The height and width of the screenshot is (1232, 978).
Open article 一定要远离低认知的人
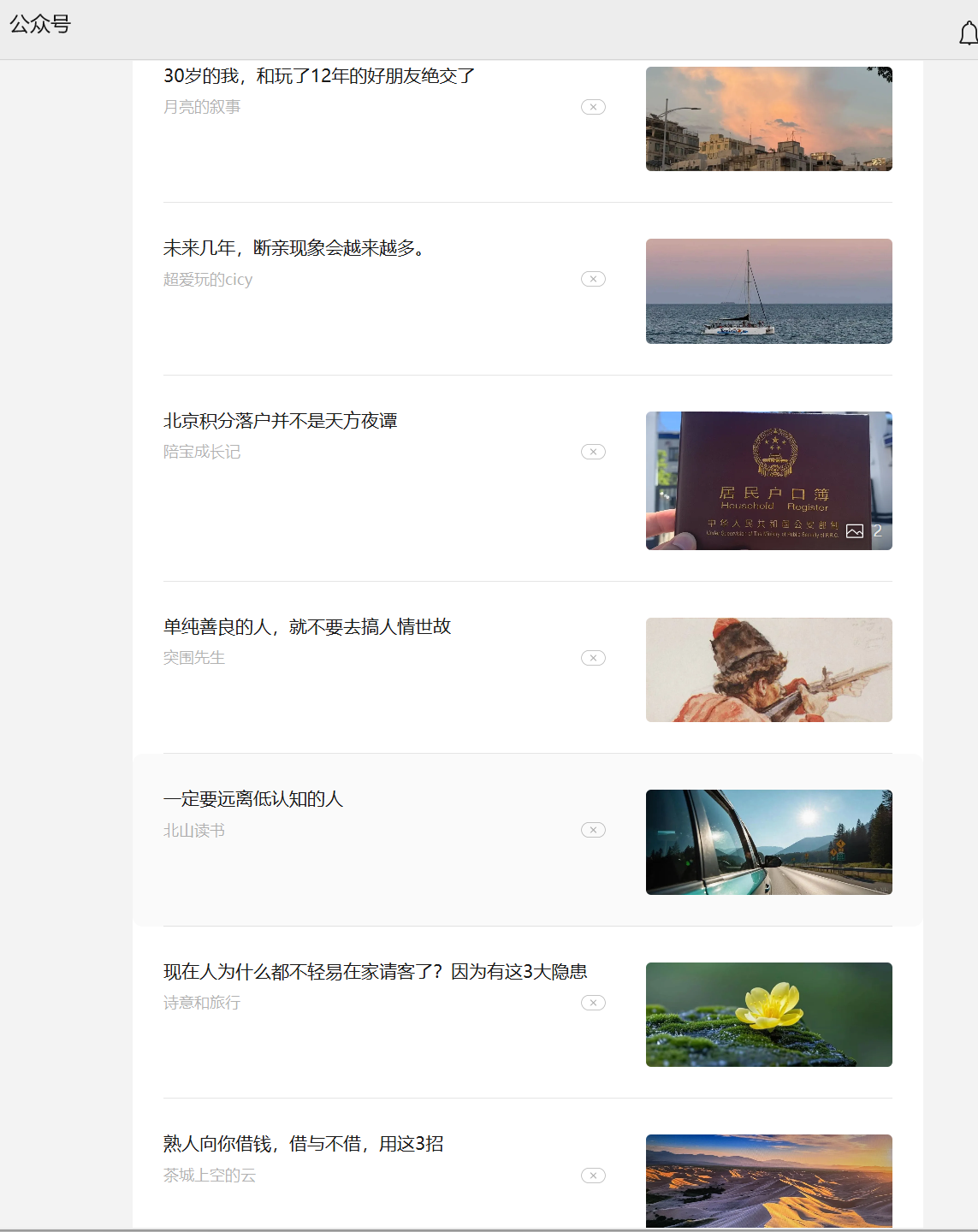point(253,799)
